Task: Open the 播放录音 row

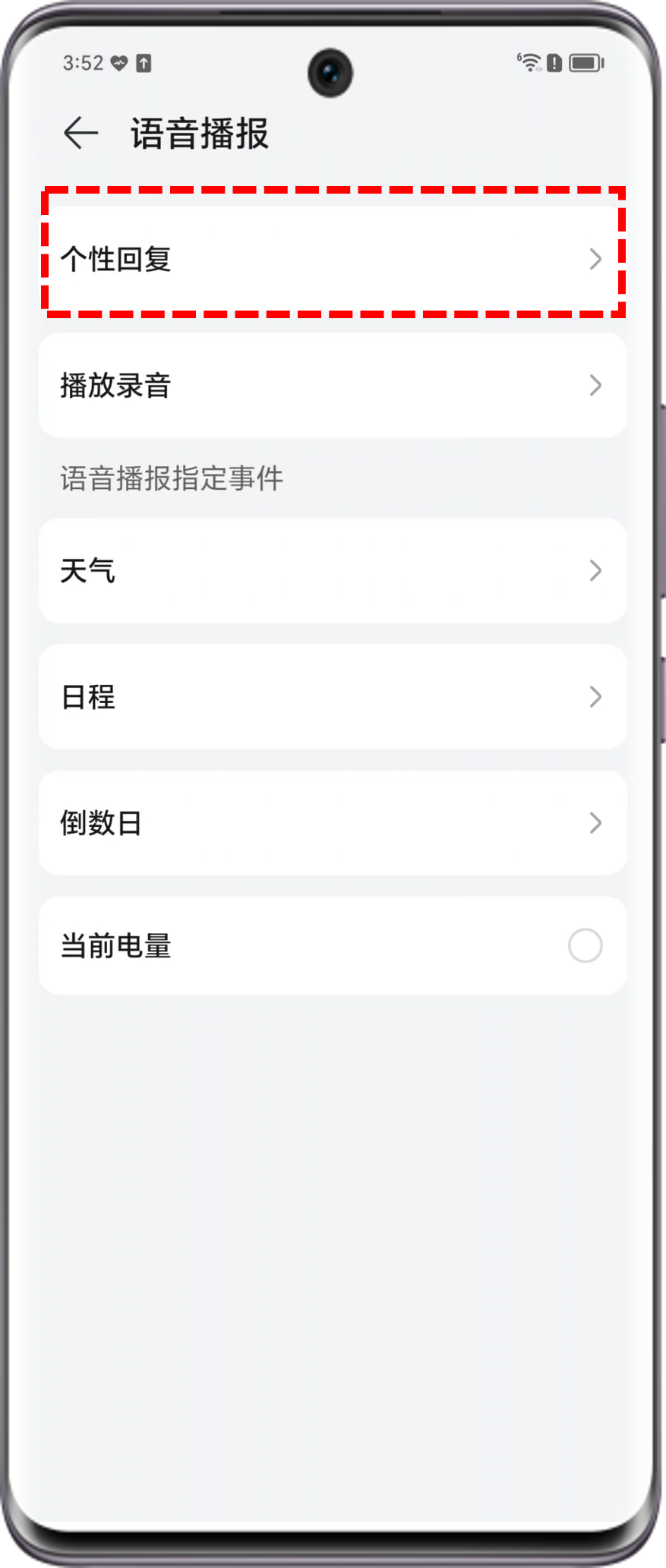Action: pyautogui.click(x=333, y=386)
